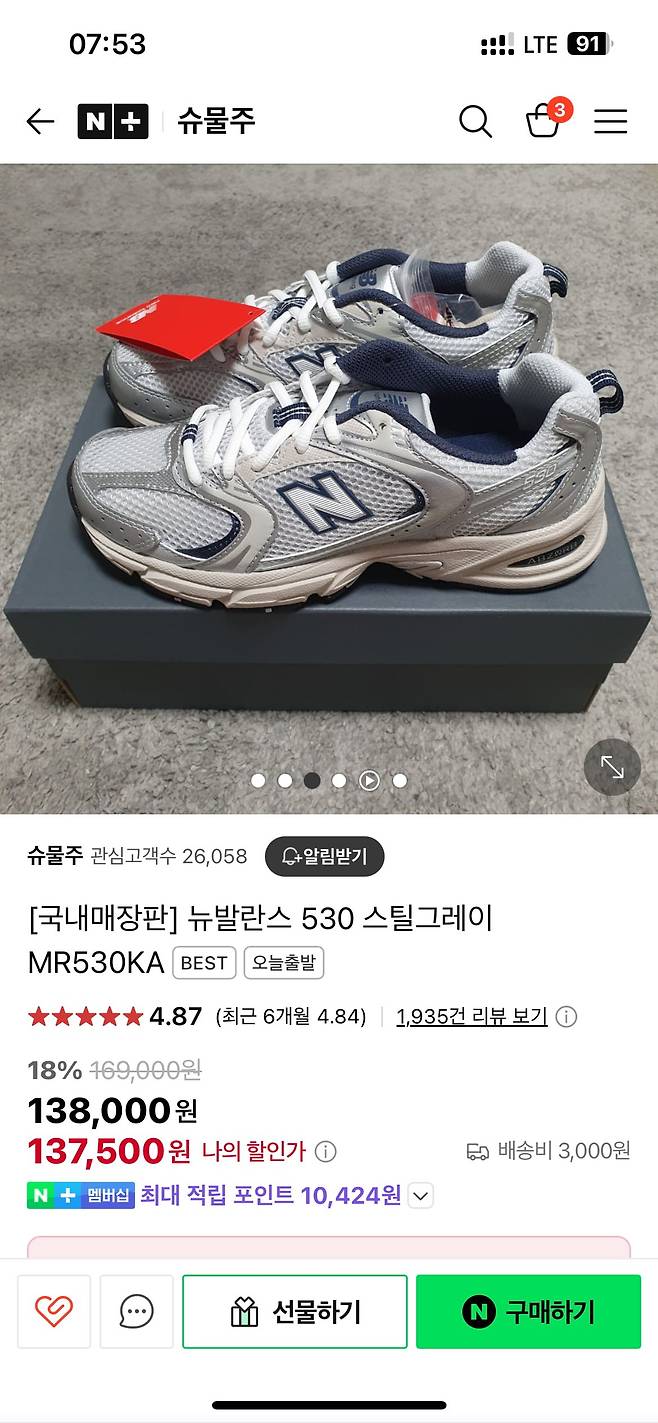Tap the 선물하기 gift button
Image resolution: width=658 pixels, height=1423 pixels.
[295, 1311]
